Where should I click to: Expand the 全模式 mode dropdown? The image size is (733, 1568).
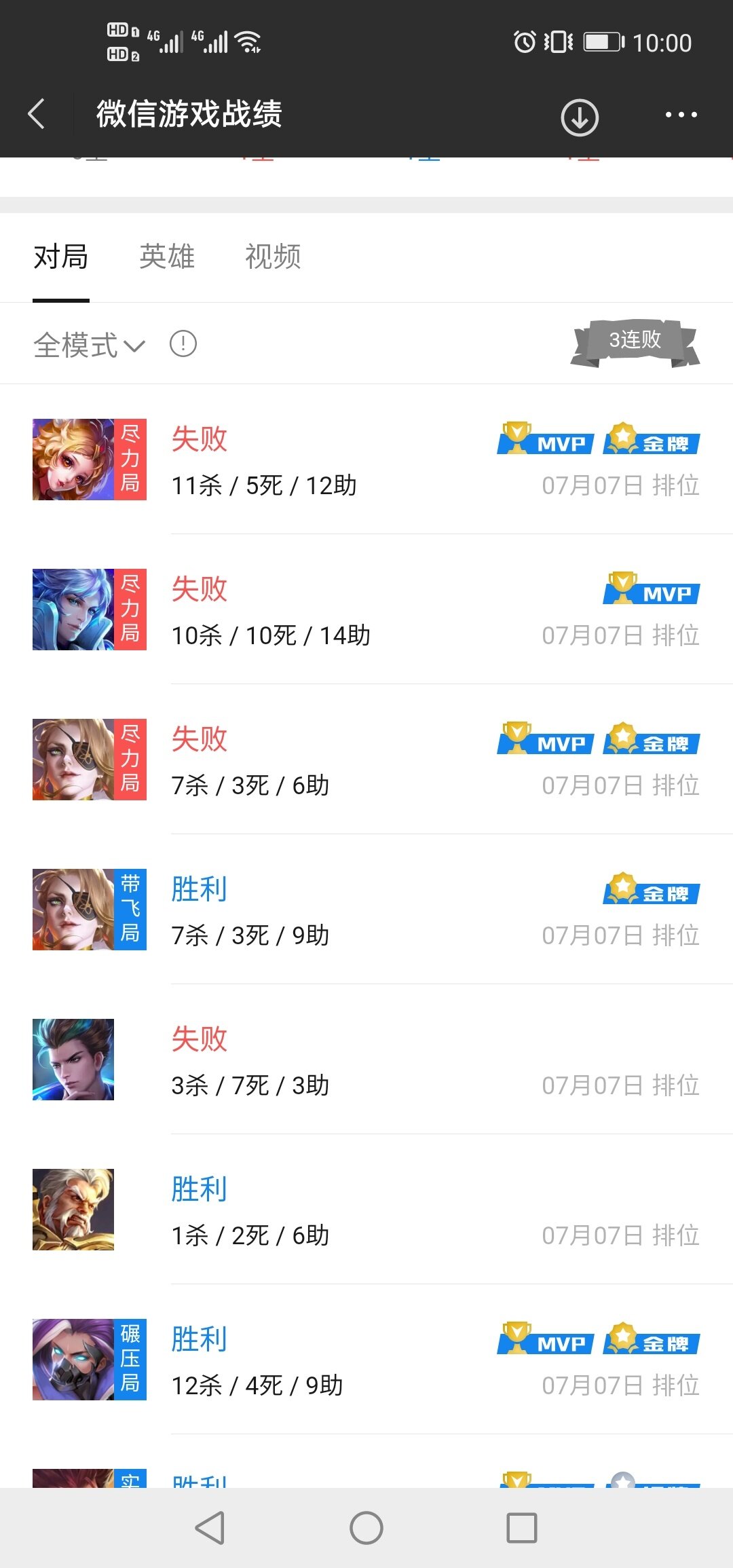pyautogui.click(x=89, y=345)
